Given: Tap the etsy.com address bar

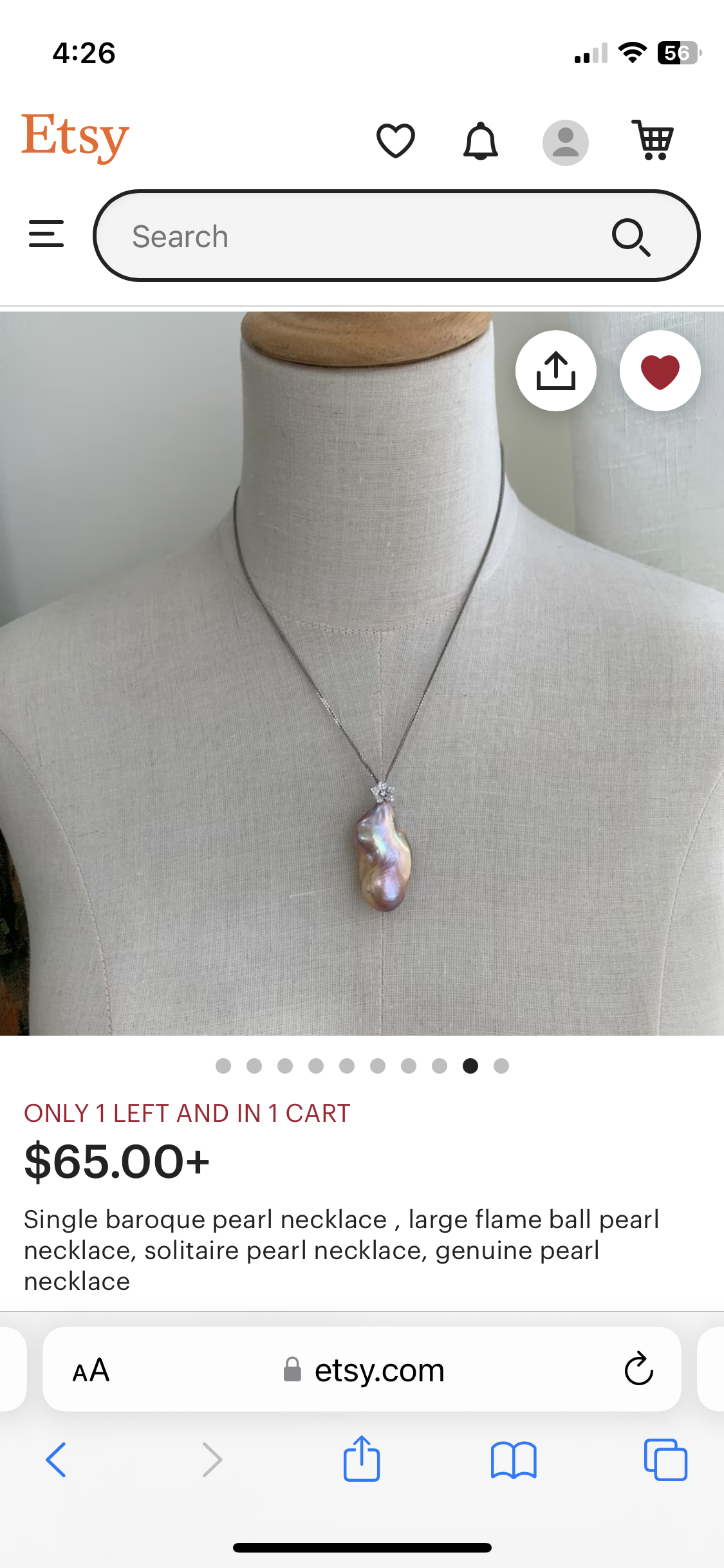Looking at the screenshot, I should click(364, 1370).
